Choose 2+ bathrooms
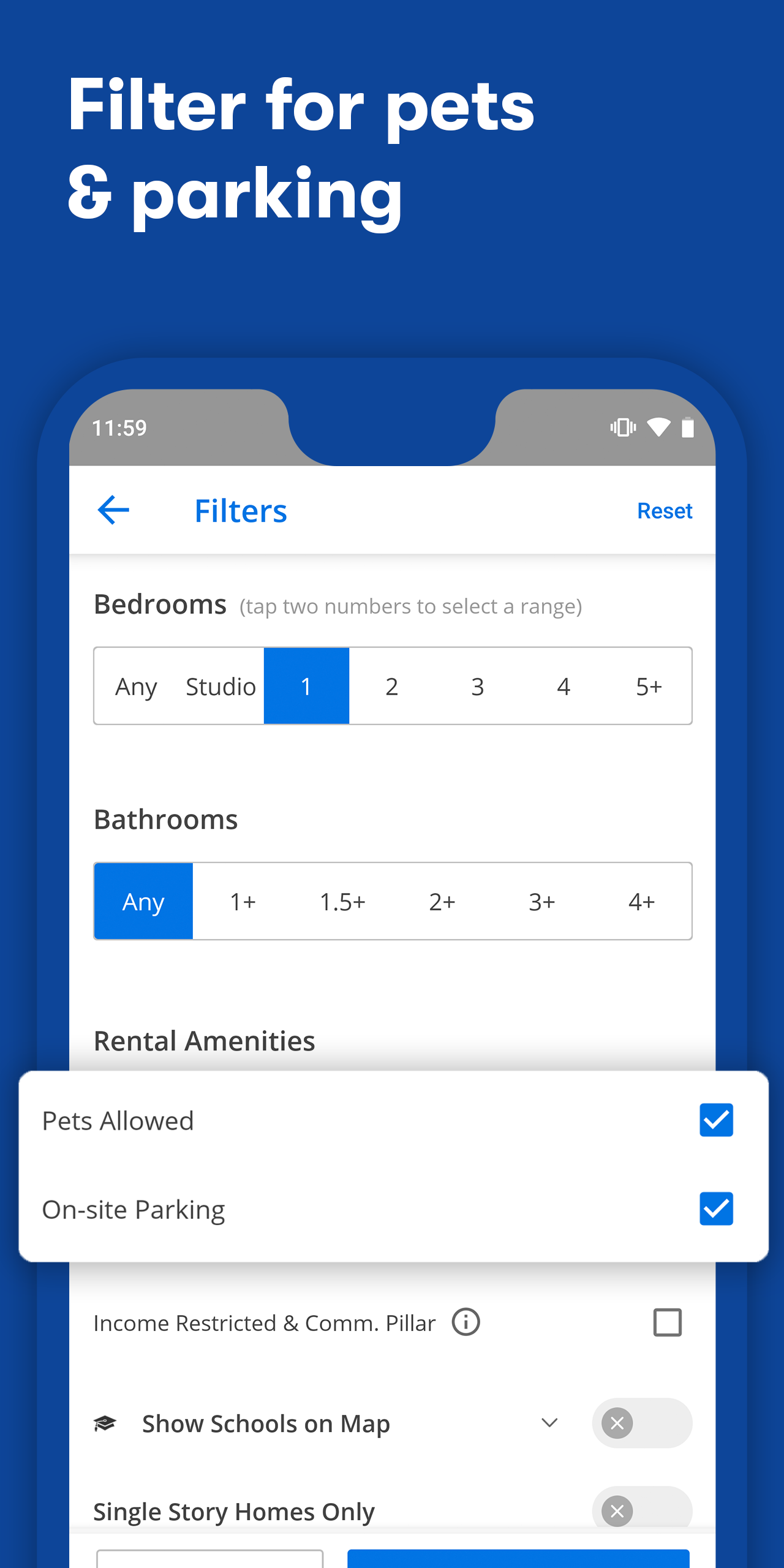The image size is (784, 1568). pos(442,901)
